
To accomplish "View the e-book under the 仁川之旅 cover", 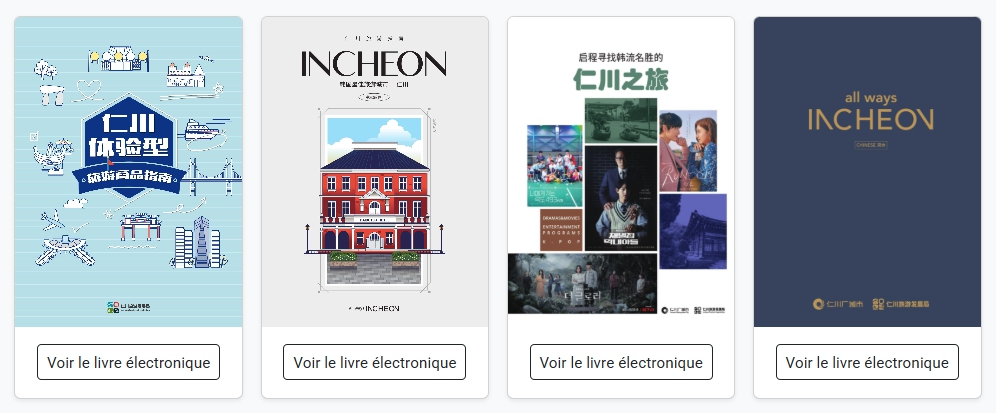I will 621,362.
